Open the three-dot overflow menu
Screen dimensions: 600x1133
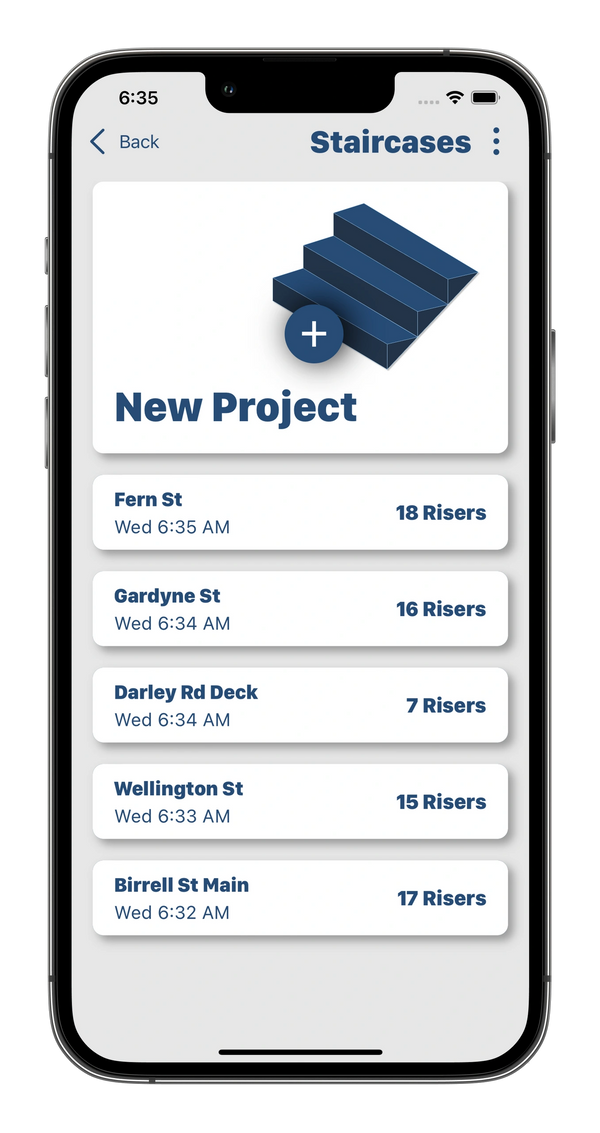(x=496, y=142)
